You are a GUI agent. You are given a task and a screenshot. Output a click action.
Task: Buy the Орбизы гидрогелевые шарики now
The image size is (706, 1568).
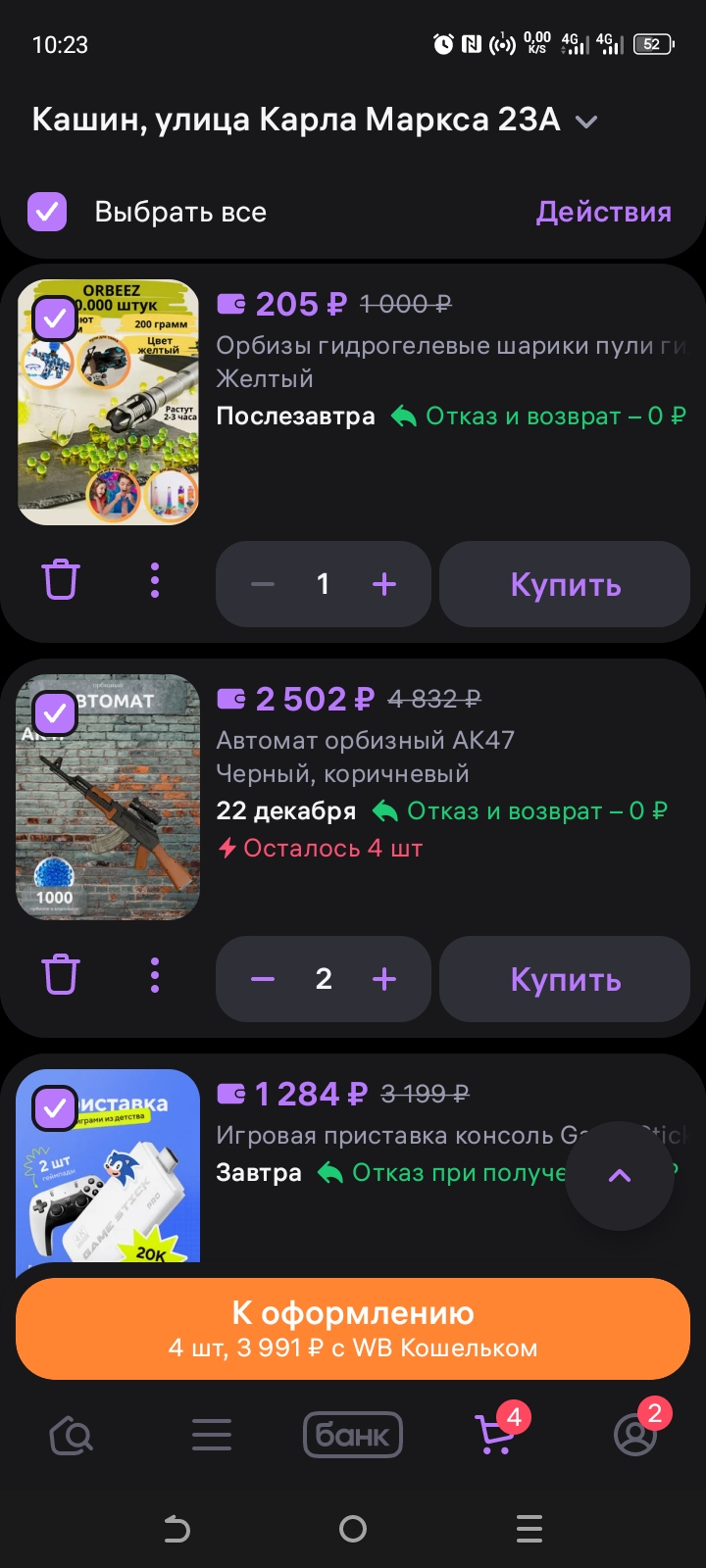pos(565,584)
